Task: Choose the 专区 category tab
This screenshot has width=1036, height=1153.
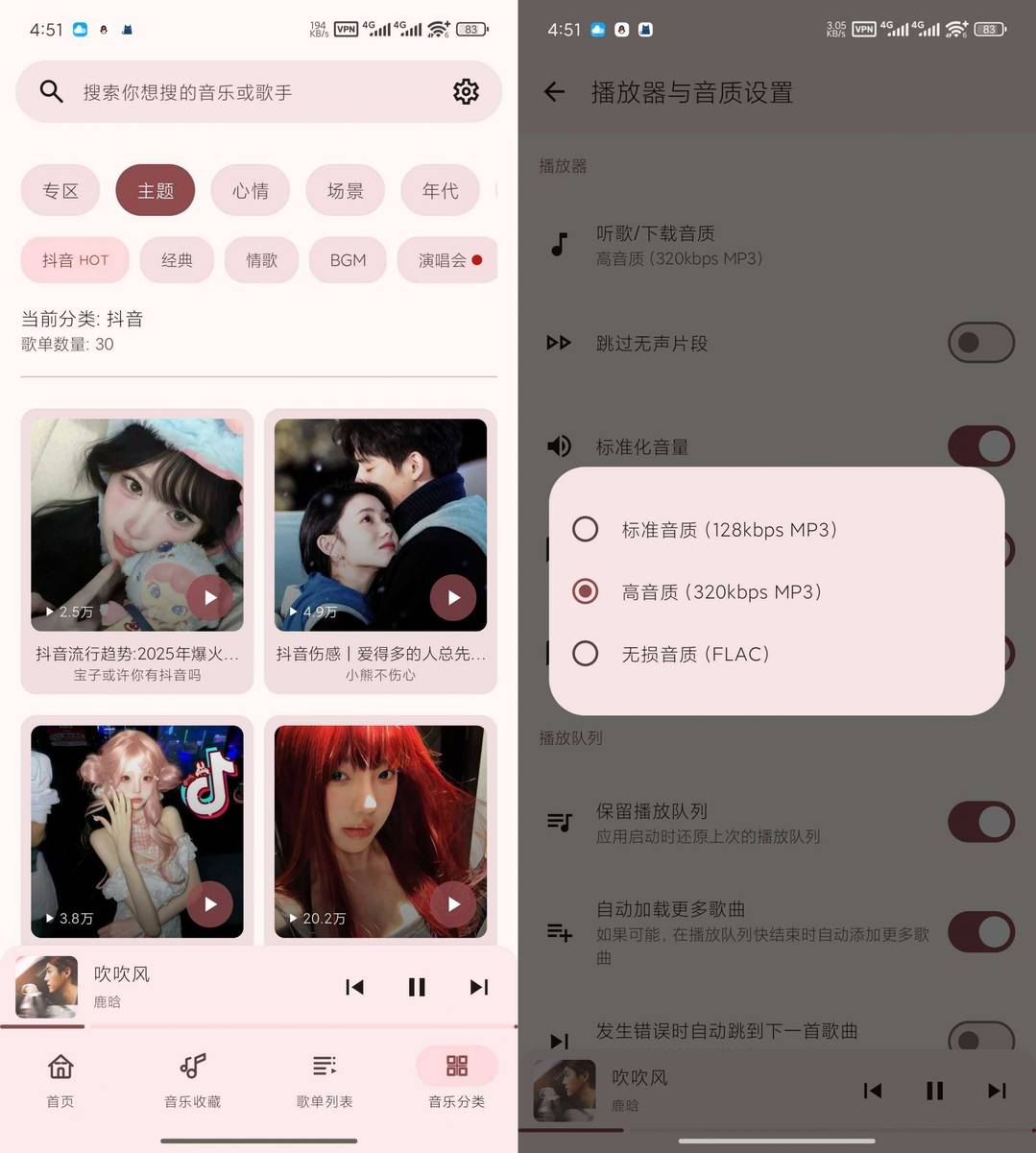Action: tap(60, 191)
